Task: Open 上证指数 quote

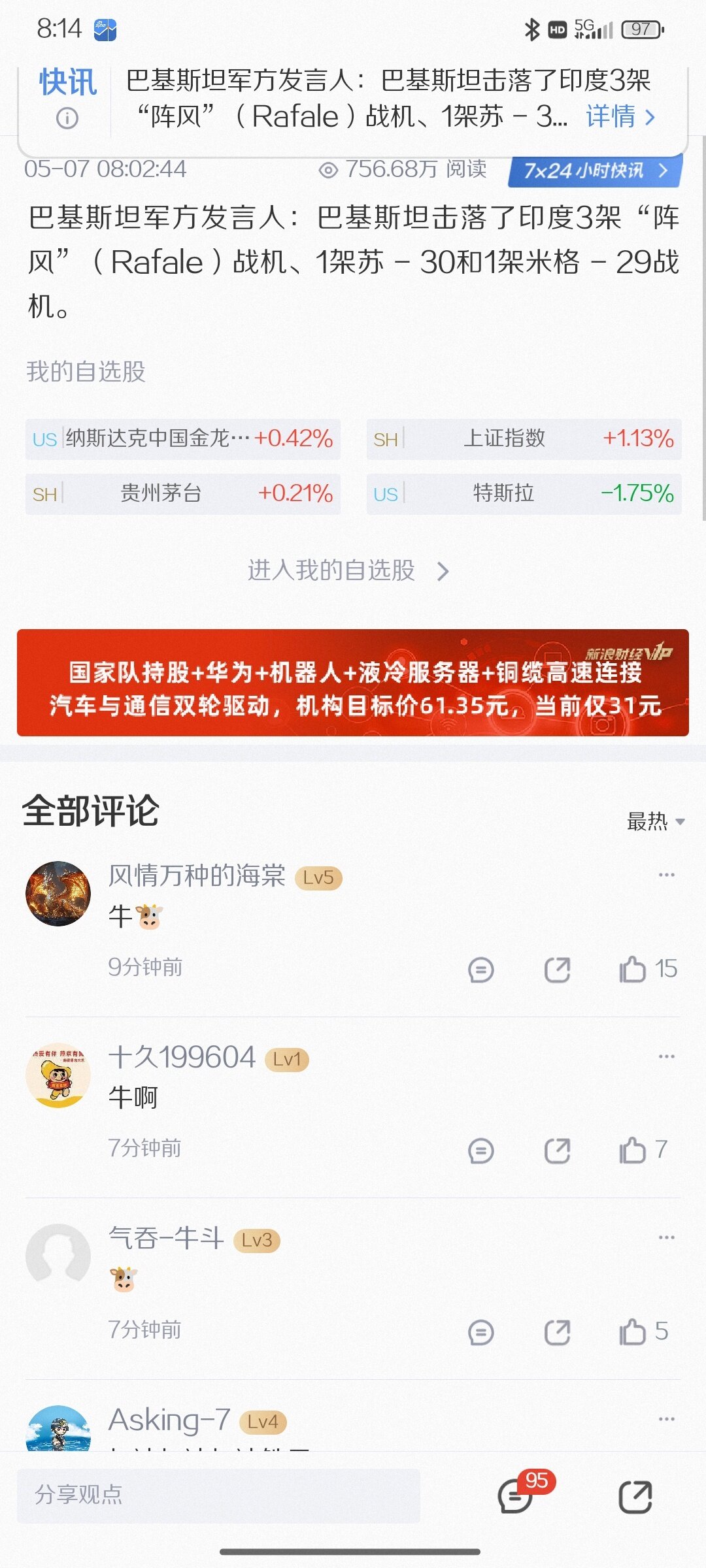Action: coord(524,438)
